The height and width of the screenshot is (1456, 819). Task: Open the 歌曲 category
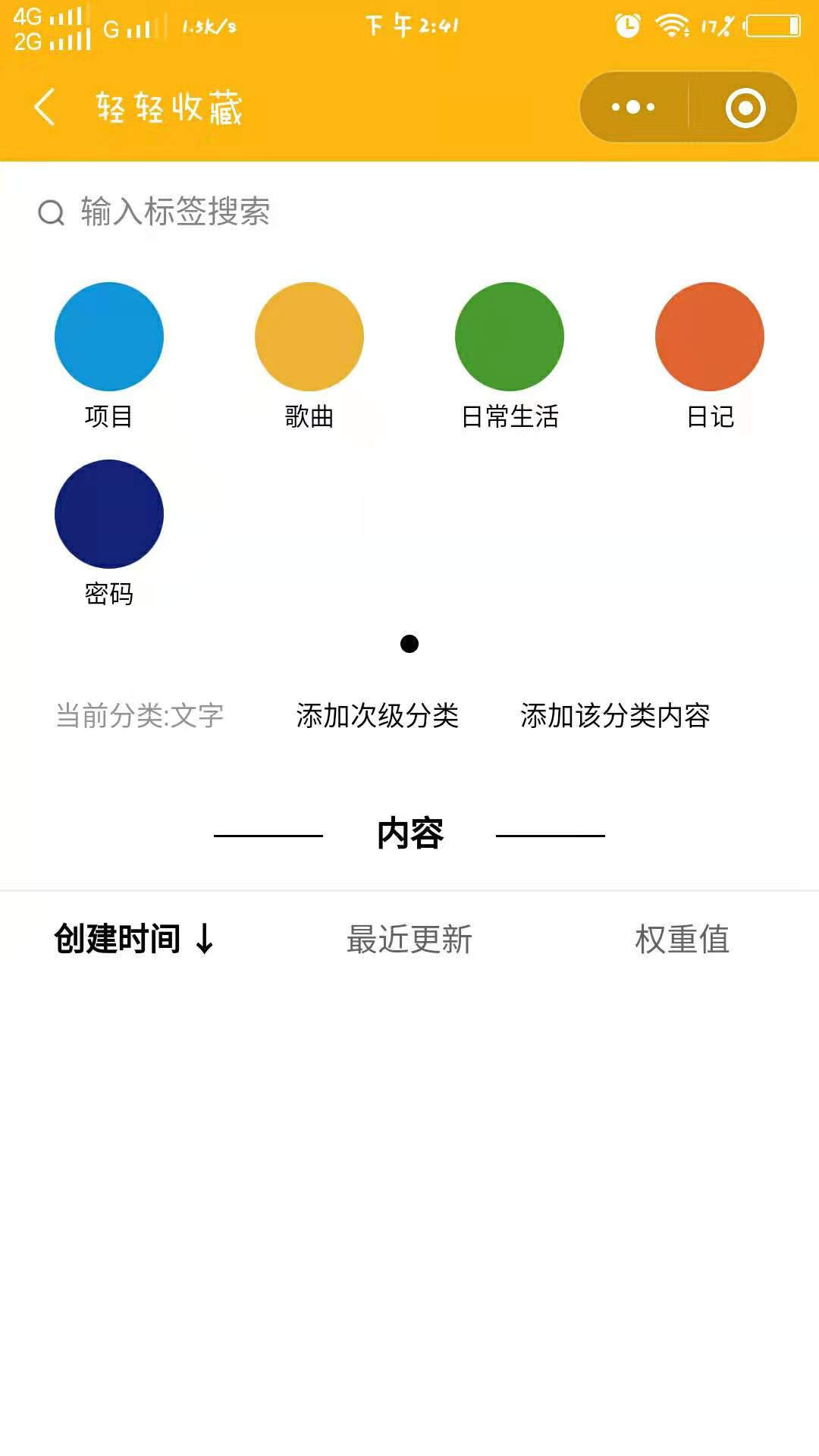tap(309, 337)
